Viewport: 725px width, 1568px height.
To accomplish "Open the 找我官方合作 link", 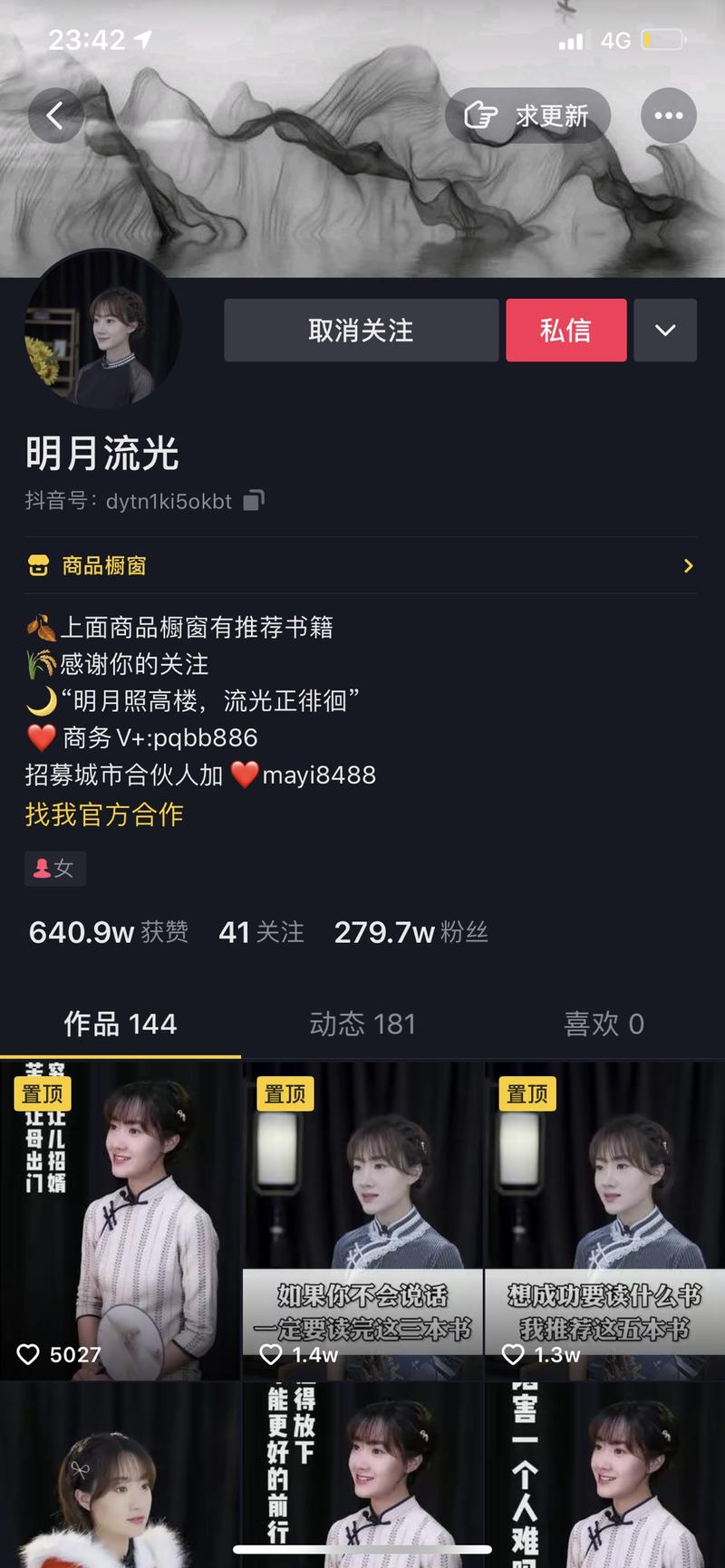I will (103, 814).
